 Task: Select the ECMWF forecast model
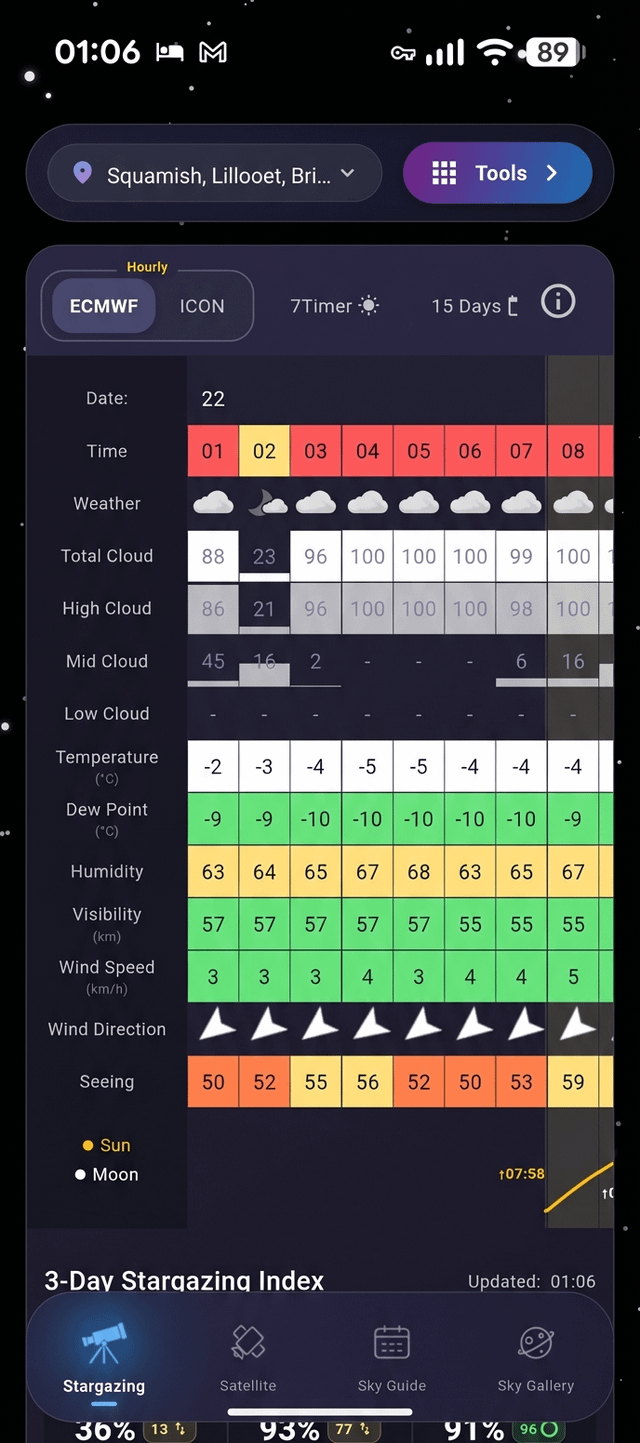click(104, 306)
